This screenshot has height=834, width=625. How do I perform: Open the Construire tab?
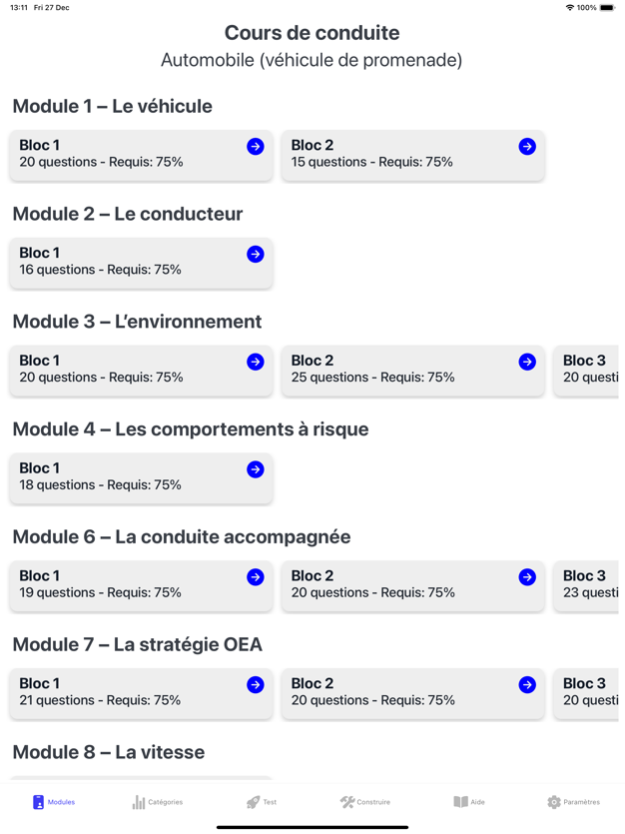click(365, 802)
